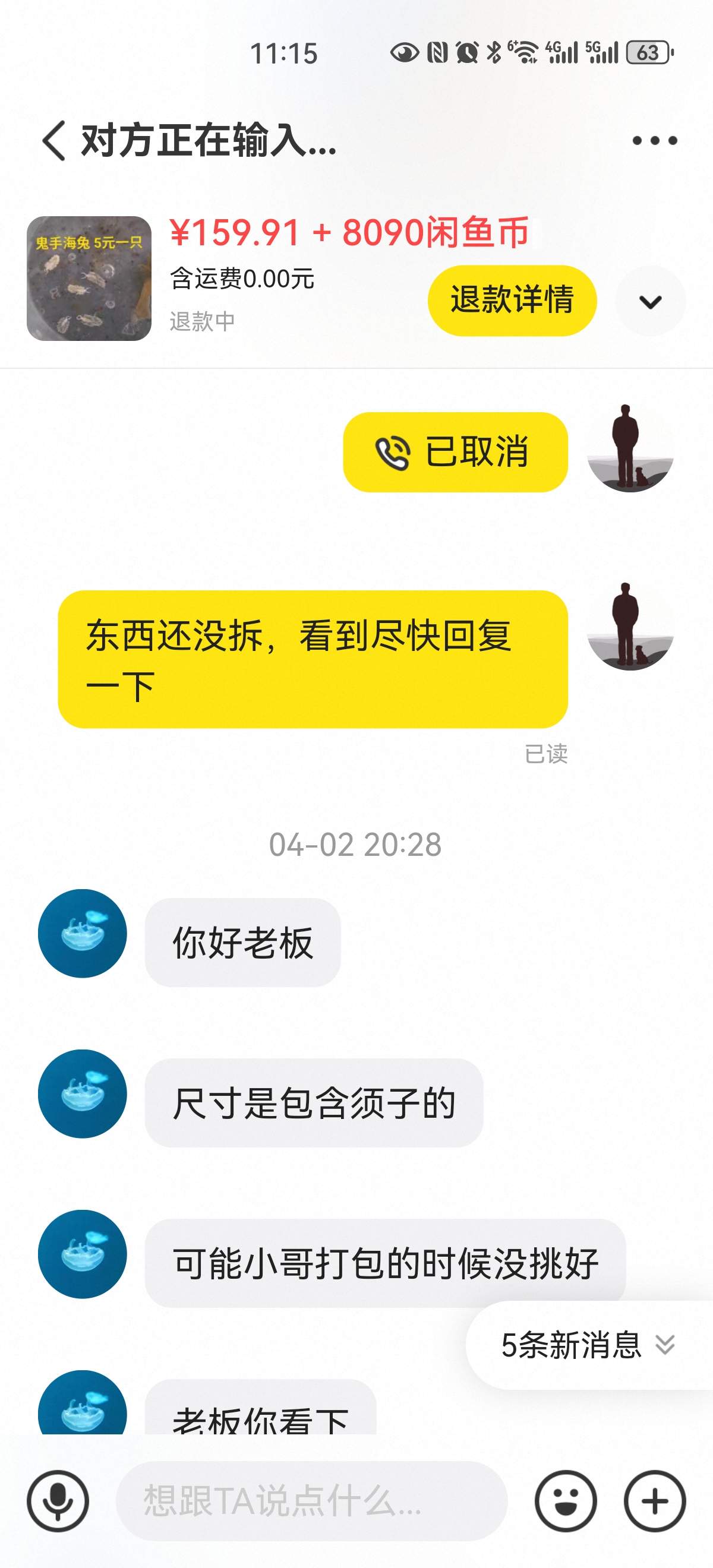Viewport: 713px width, 1568px height.
Task: Open the three-dot overflow menu
Action: (x=655, y=141)
